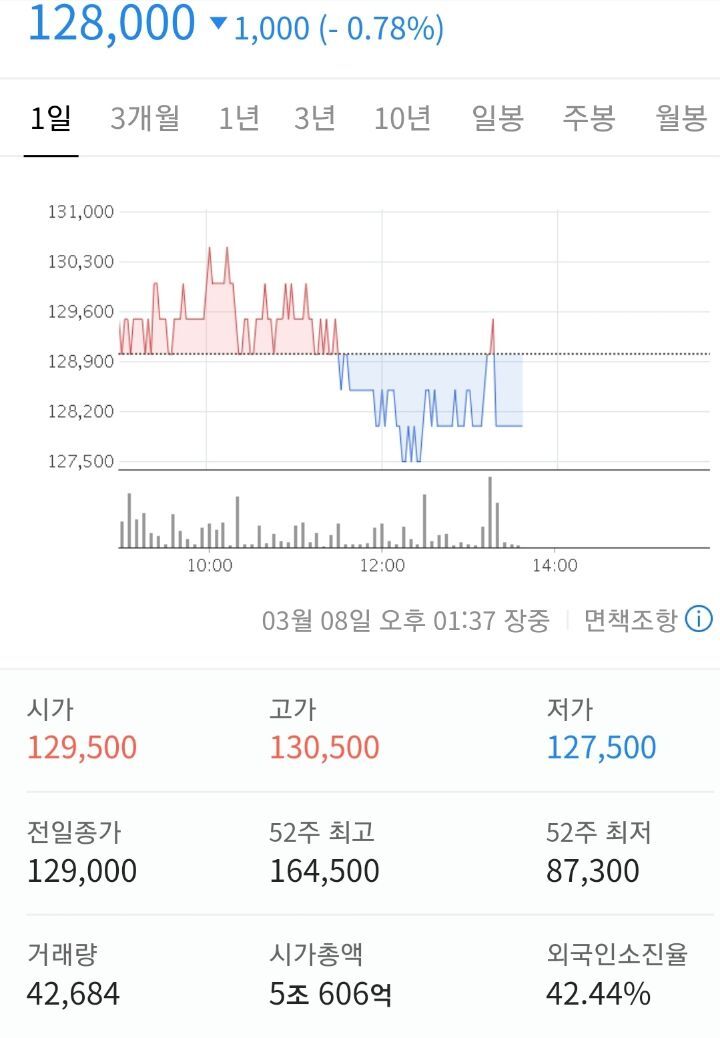Switch to the 일봉 candlestick view
This screenshot has width=720, height=1038.
point(497,117)
